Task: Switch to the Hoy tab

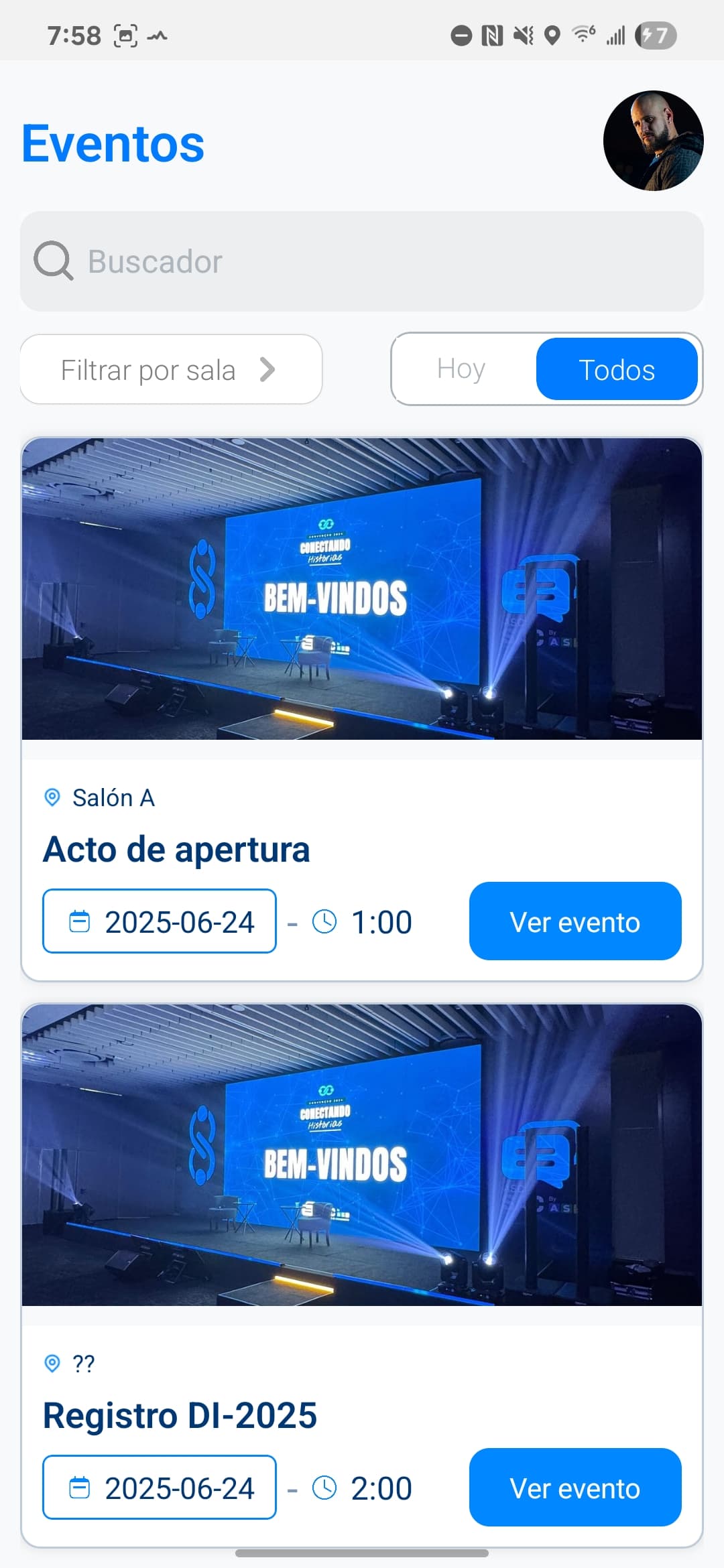Action: pos(461,369)
